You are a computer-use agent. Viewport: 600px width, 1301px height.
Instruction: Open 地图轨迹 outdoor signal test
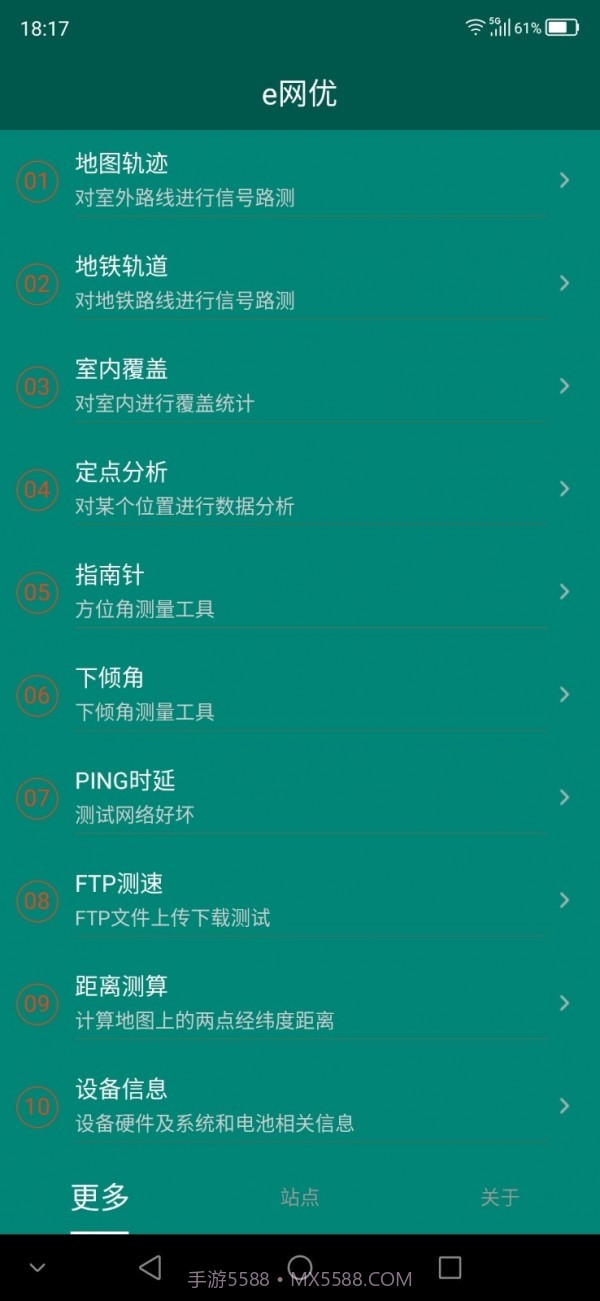[300, 180]
